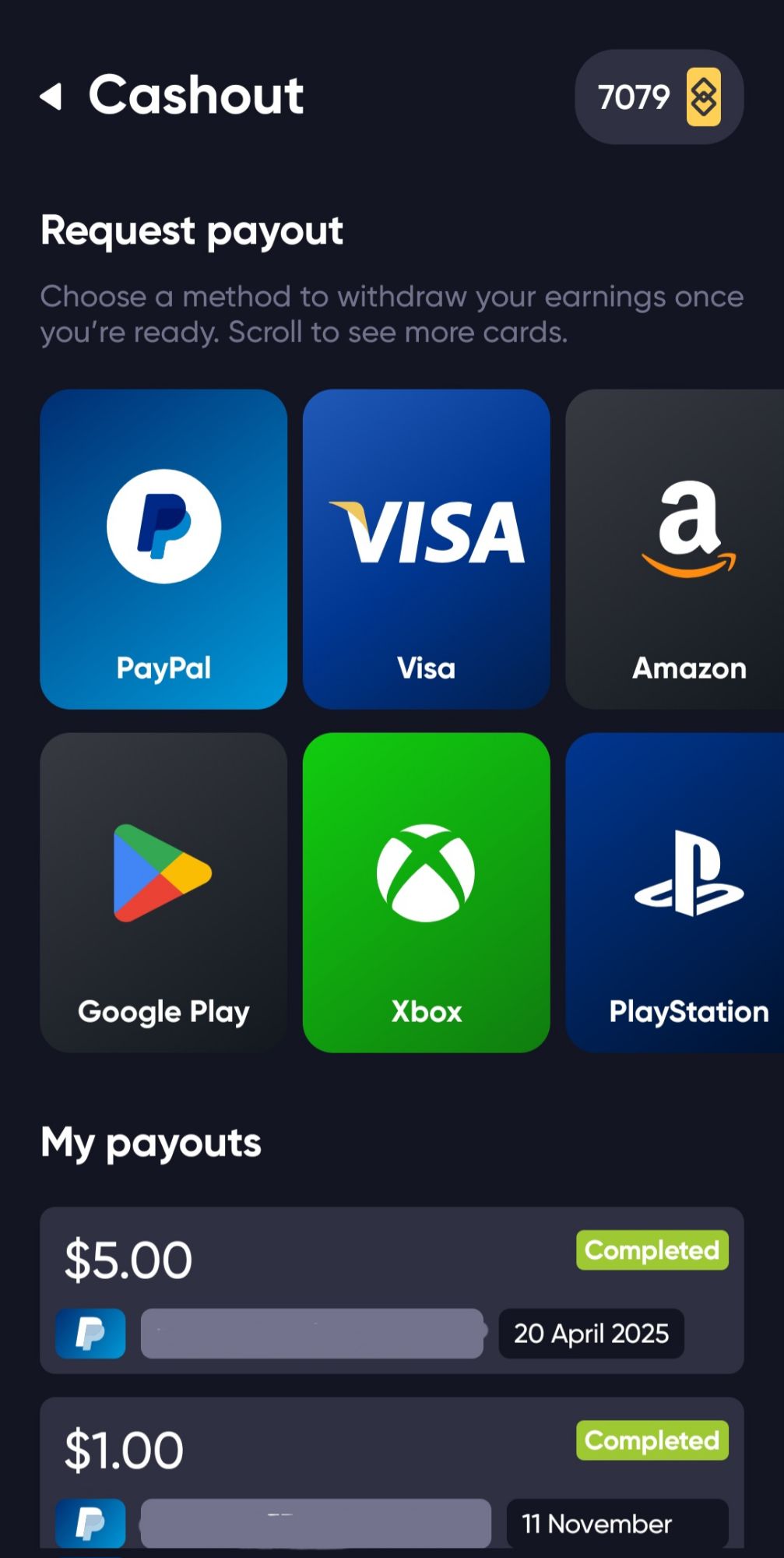Viewport: 784px width, 1558px height.
Task: Tap the Completed badge on the $5.00 payout
Action: click(652, 1250)
